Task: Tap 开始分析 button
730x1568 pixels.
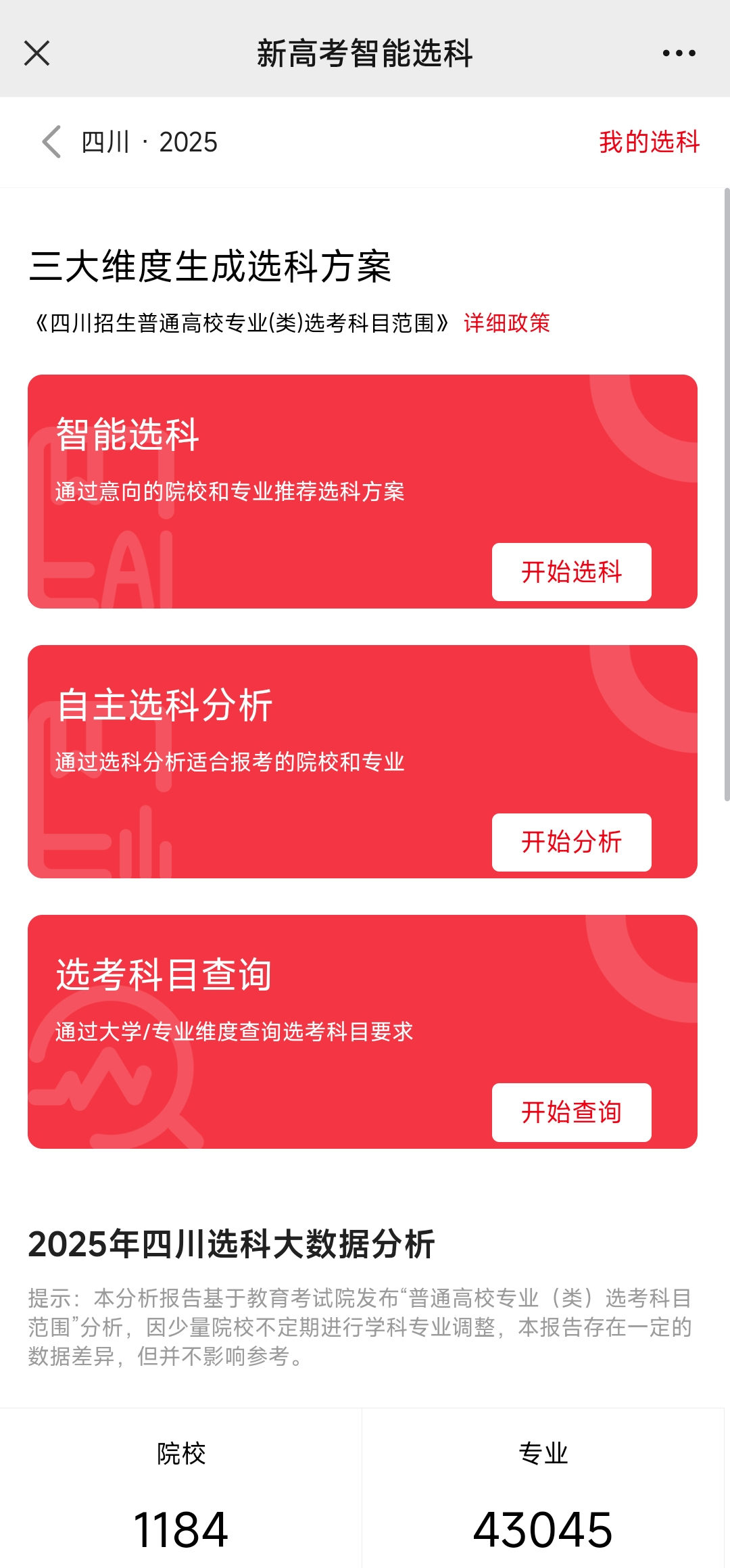Action: pos(571,842)
